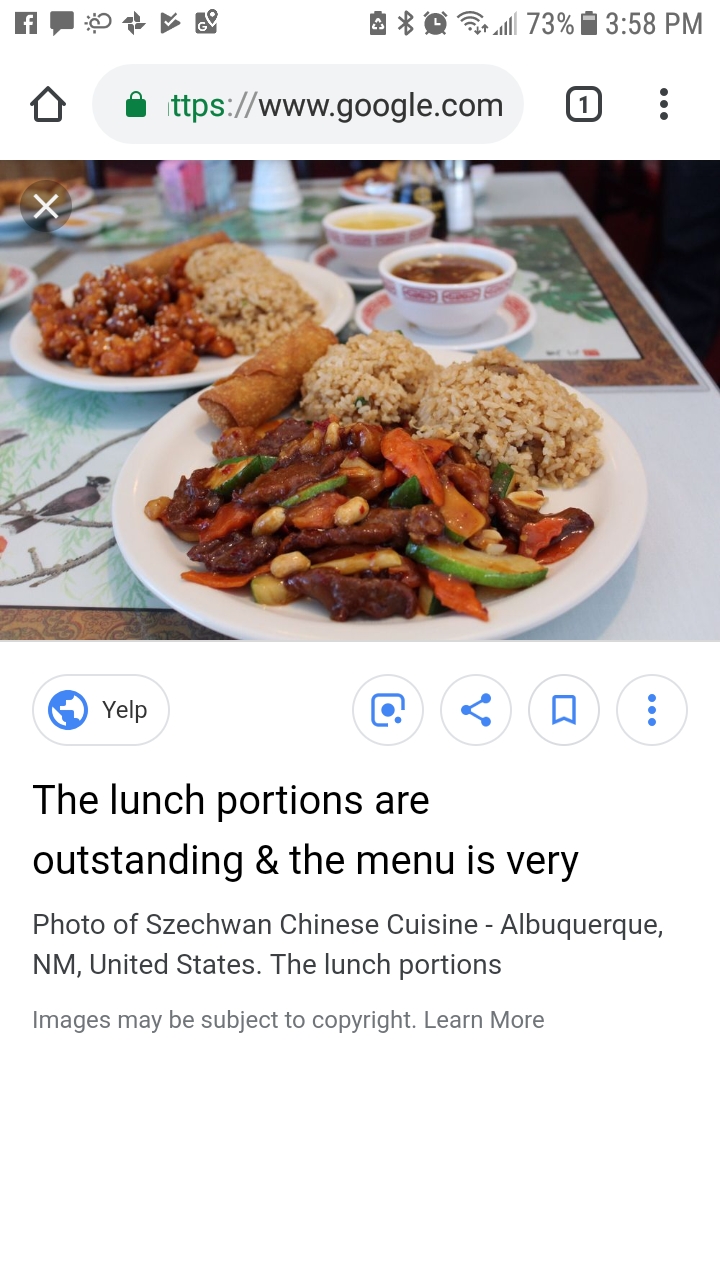Search inside this image with Lens

click(x=388, y=710)
